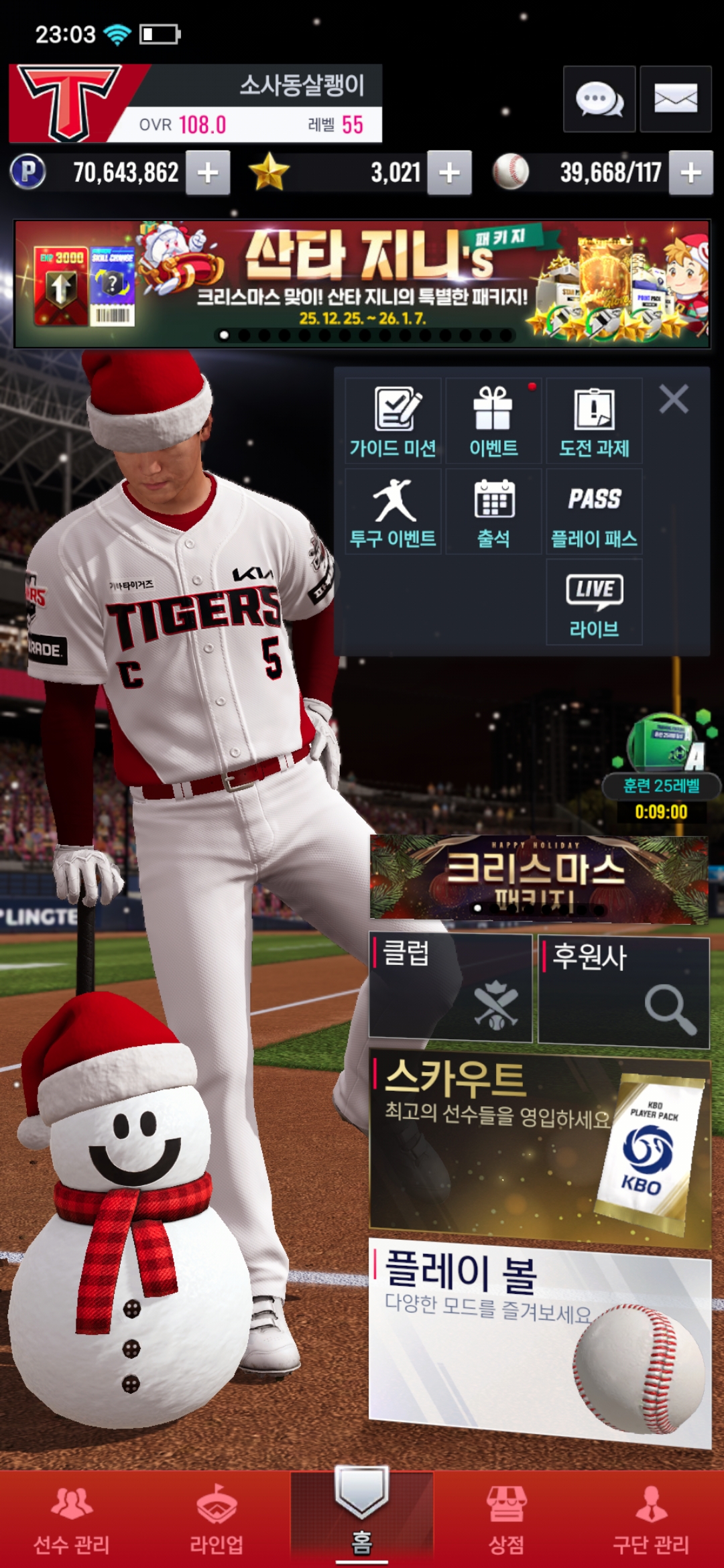Open 투구 이벤트 menu
The width and height of the screenshot is (724, 1568).
(x=393, y=512)
